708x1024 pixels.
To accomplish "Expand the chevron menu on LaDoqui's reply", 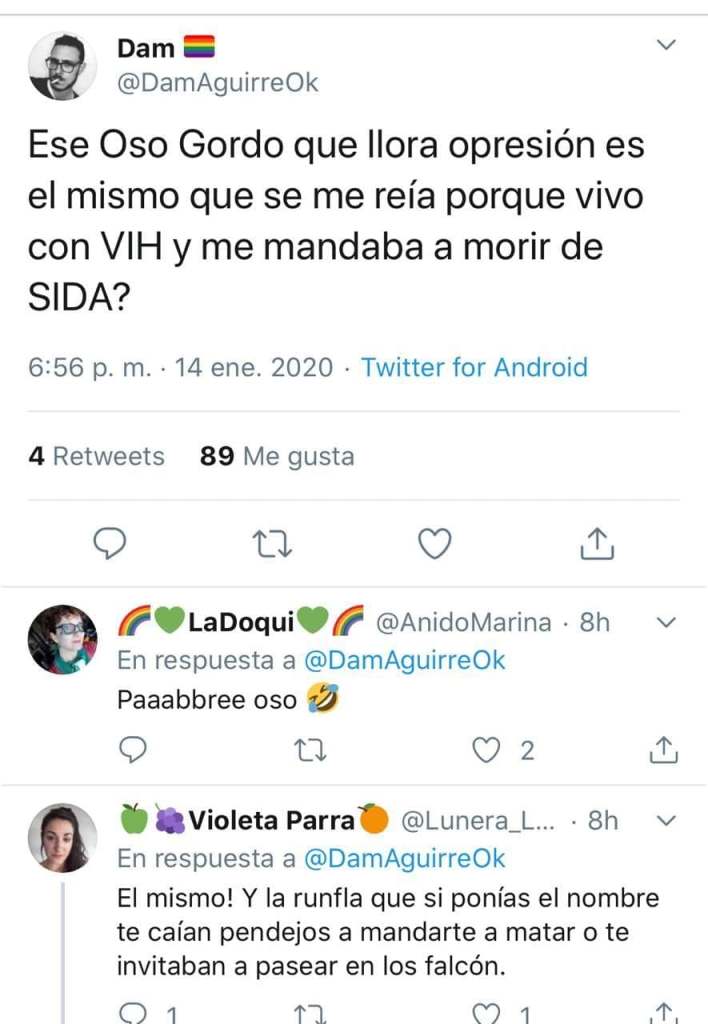I will pyautogui.click(x=666, y=622).
